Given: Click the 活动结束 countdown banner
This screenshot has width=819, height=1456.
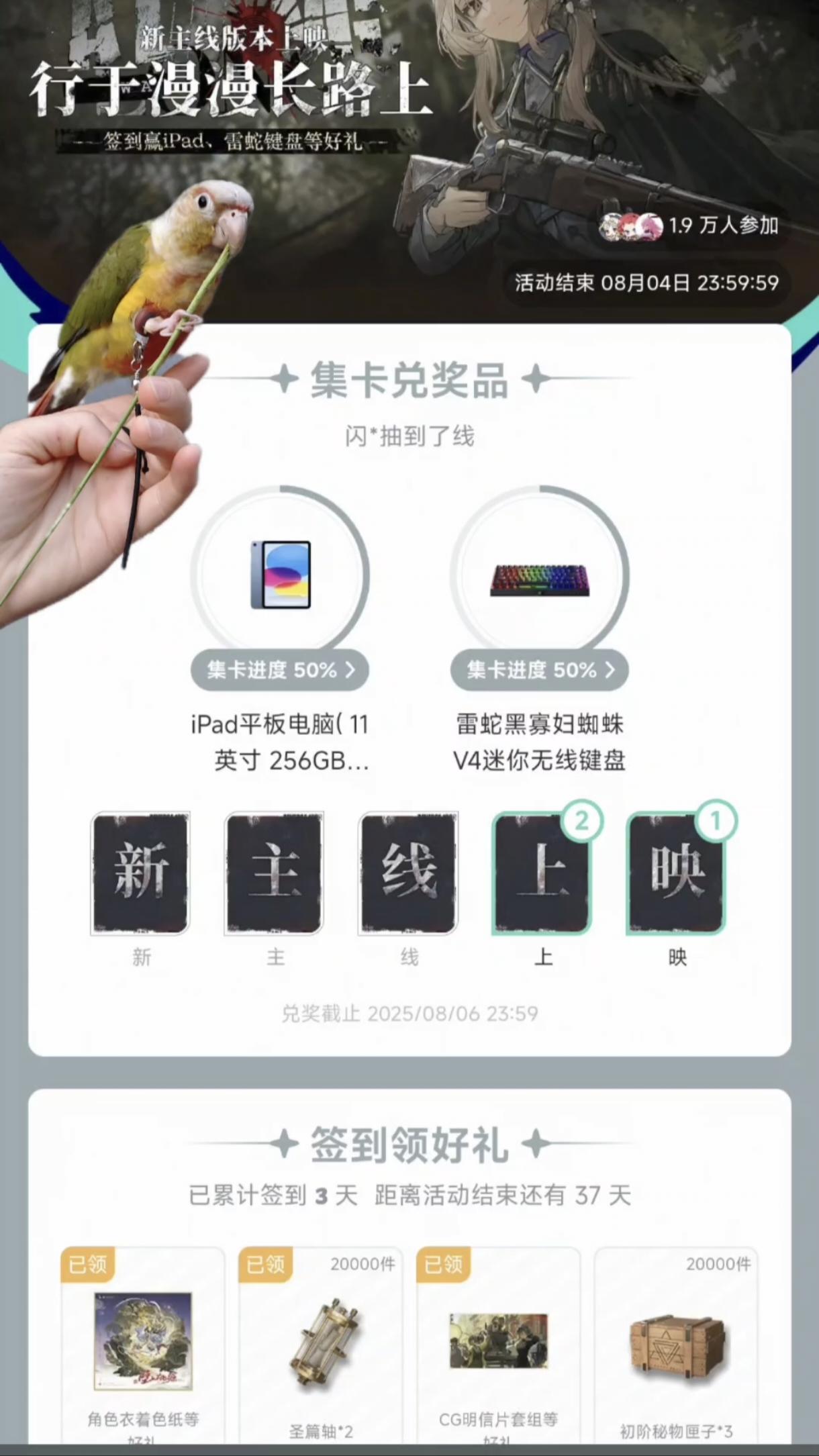Looking at the screenshot, I should click(x=646, y=283).
